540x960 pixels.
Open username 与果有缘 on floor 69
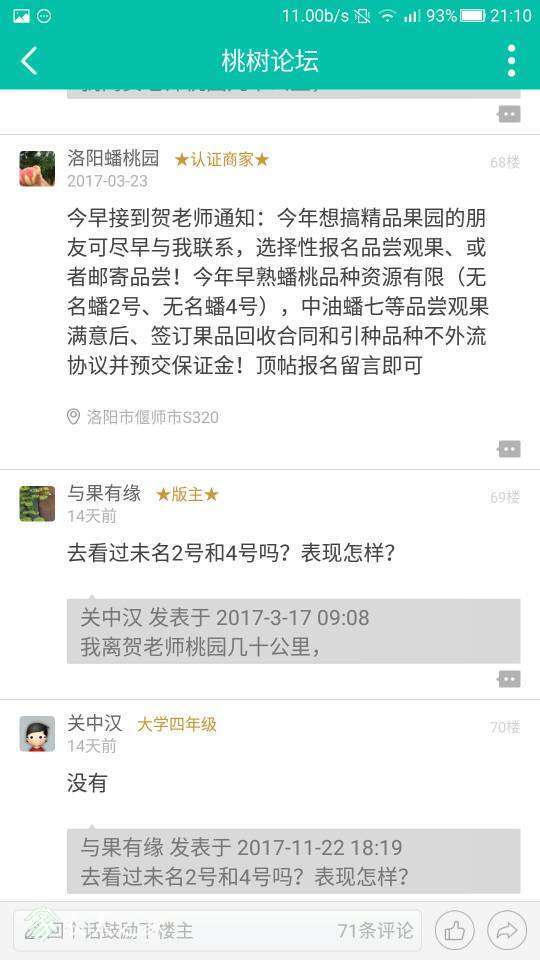point(104,493)
